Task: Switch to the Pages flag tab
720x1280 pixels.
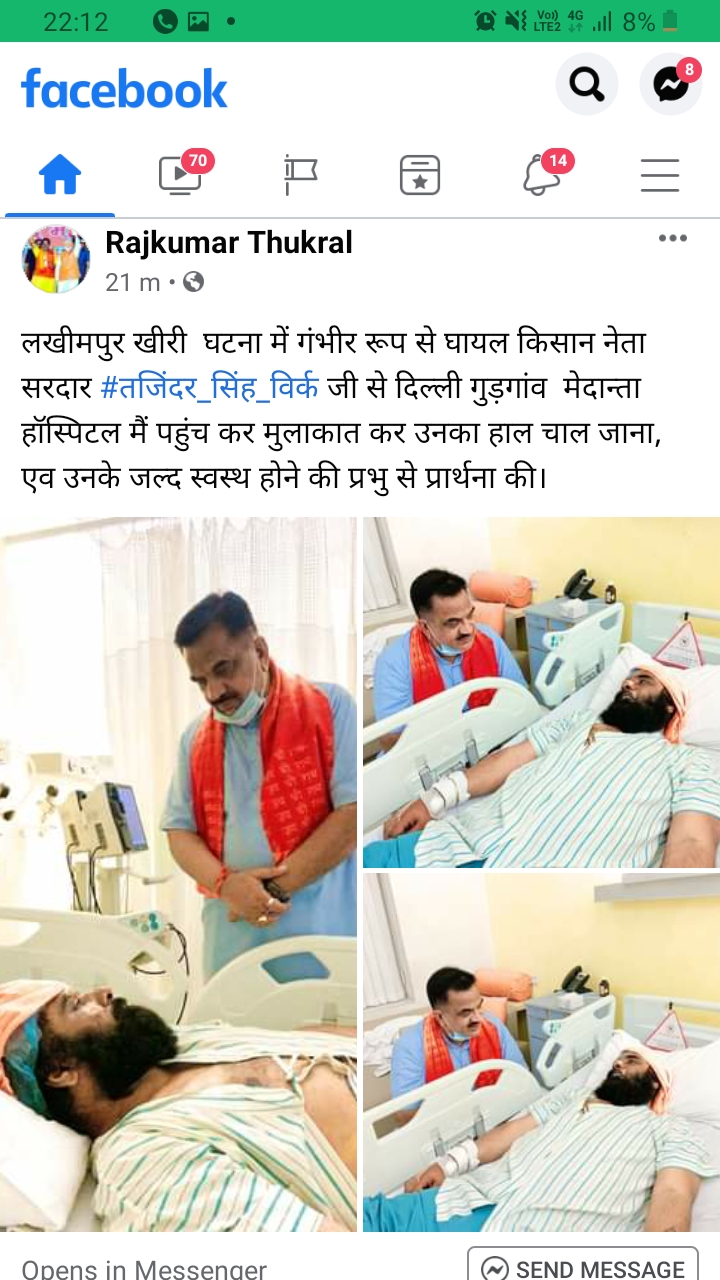Action: (300, 176)
